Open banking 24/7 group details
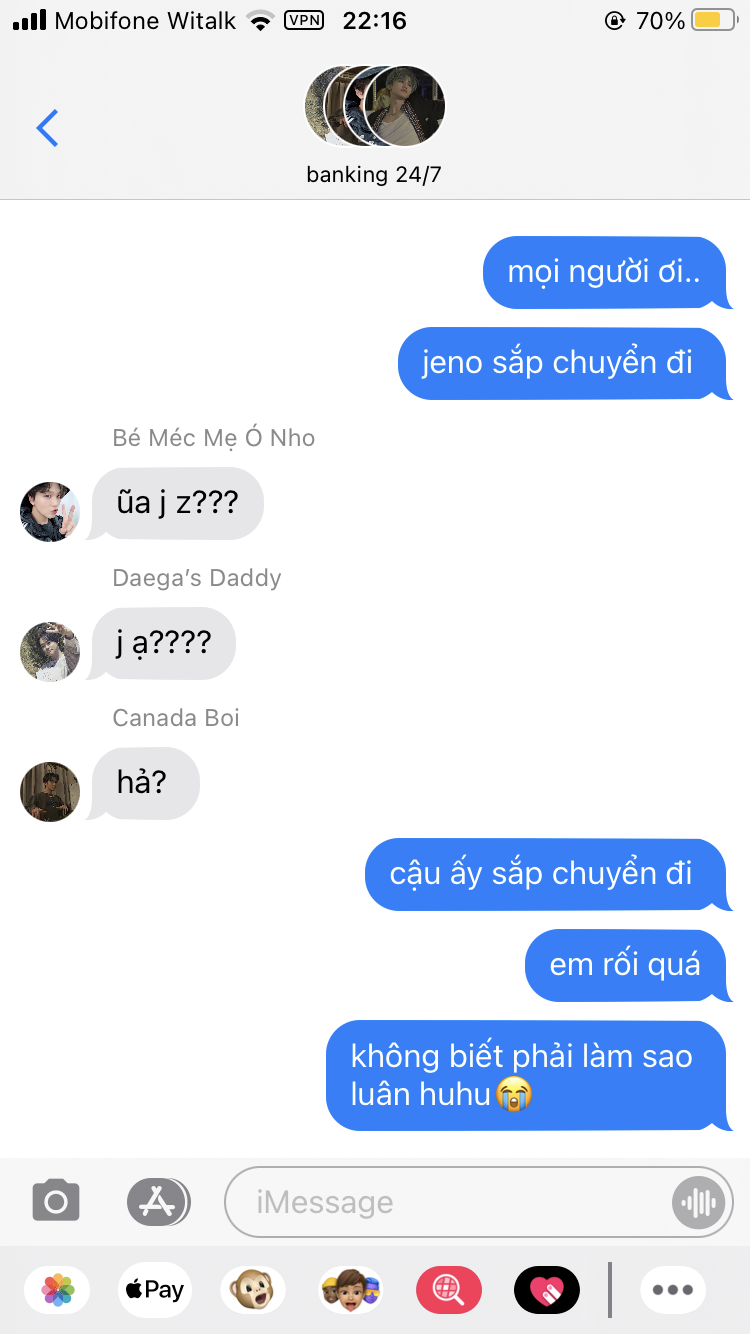 374,125
